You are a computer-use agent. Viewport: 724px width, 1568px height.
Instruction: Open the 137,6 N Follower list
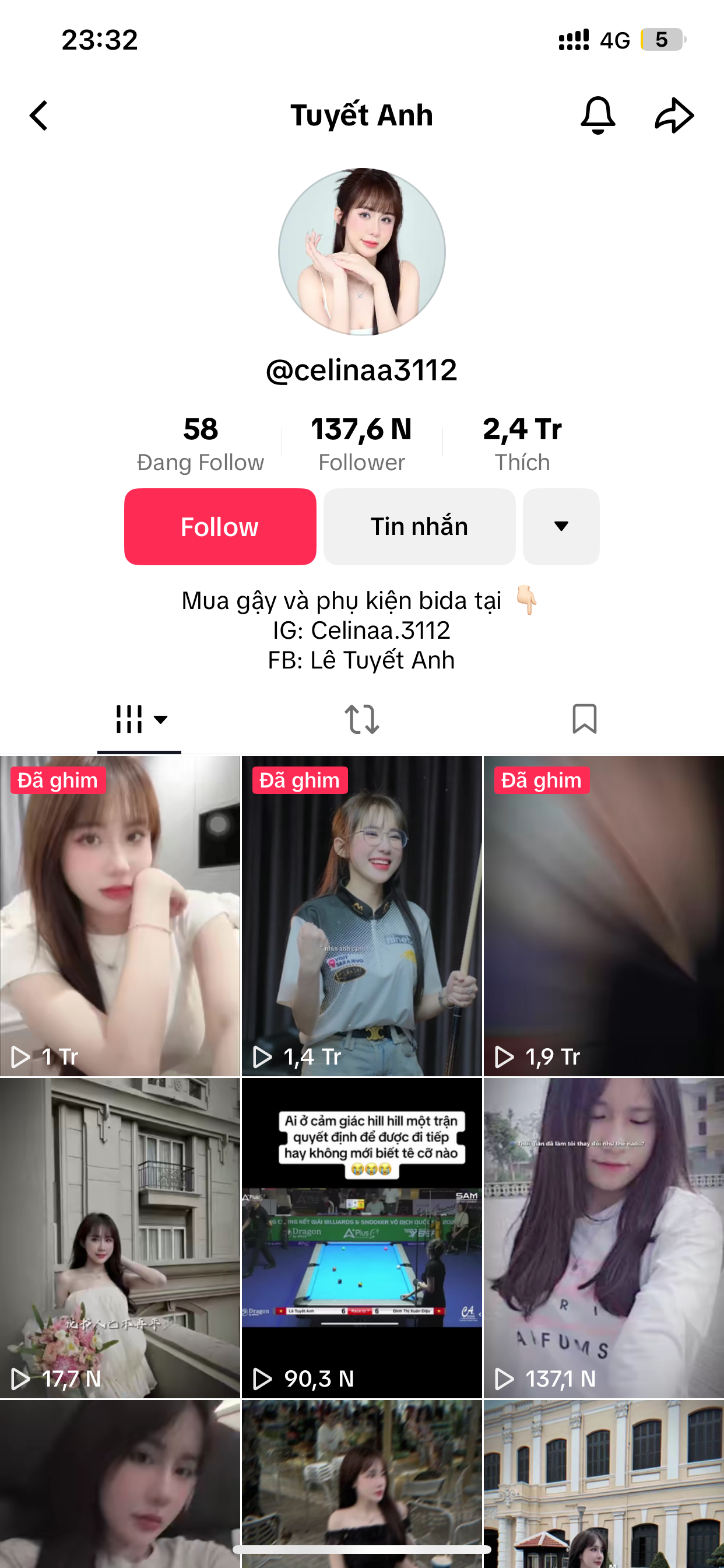[x=361, y=444]
